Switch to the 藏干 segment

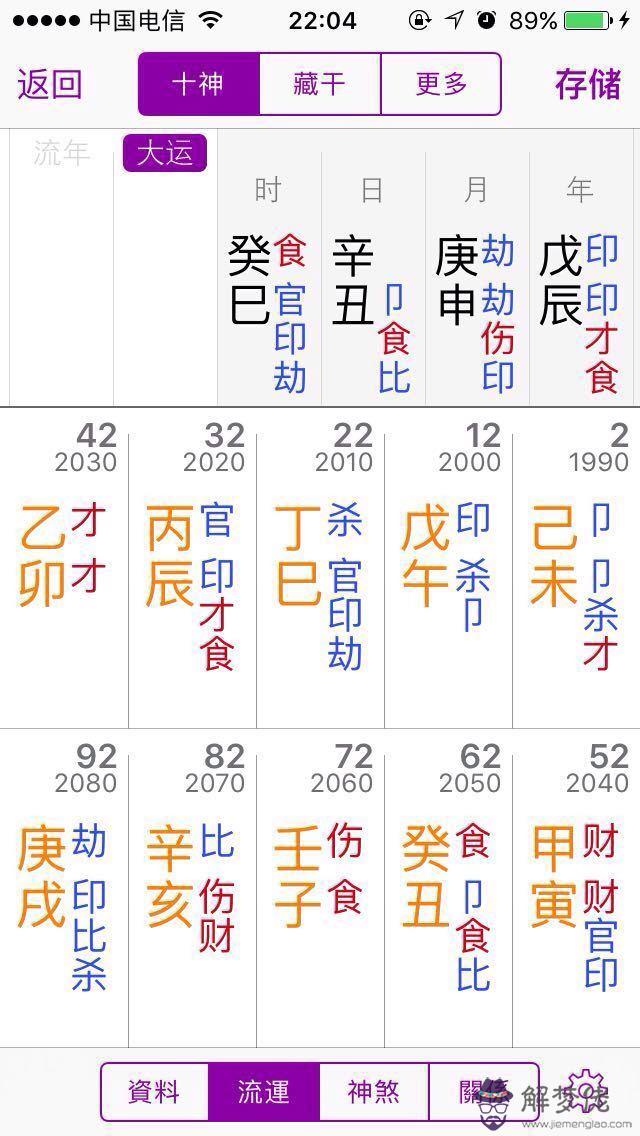(320, 84)
